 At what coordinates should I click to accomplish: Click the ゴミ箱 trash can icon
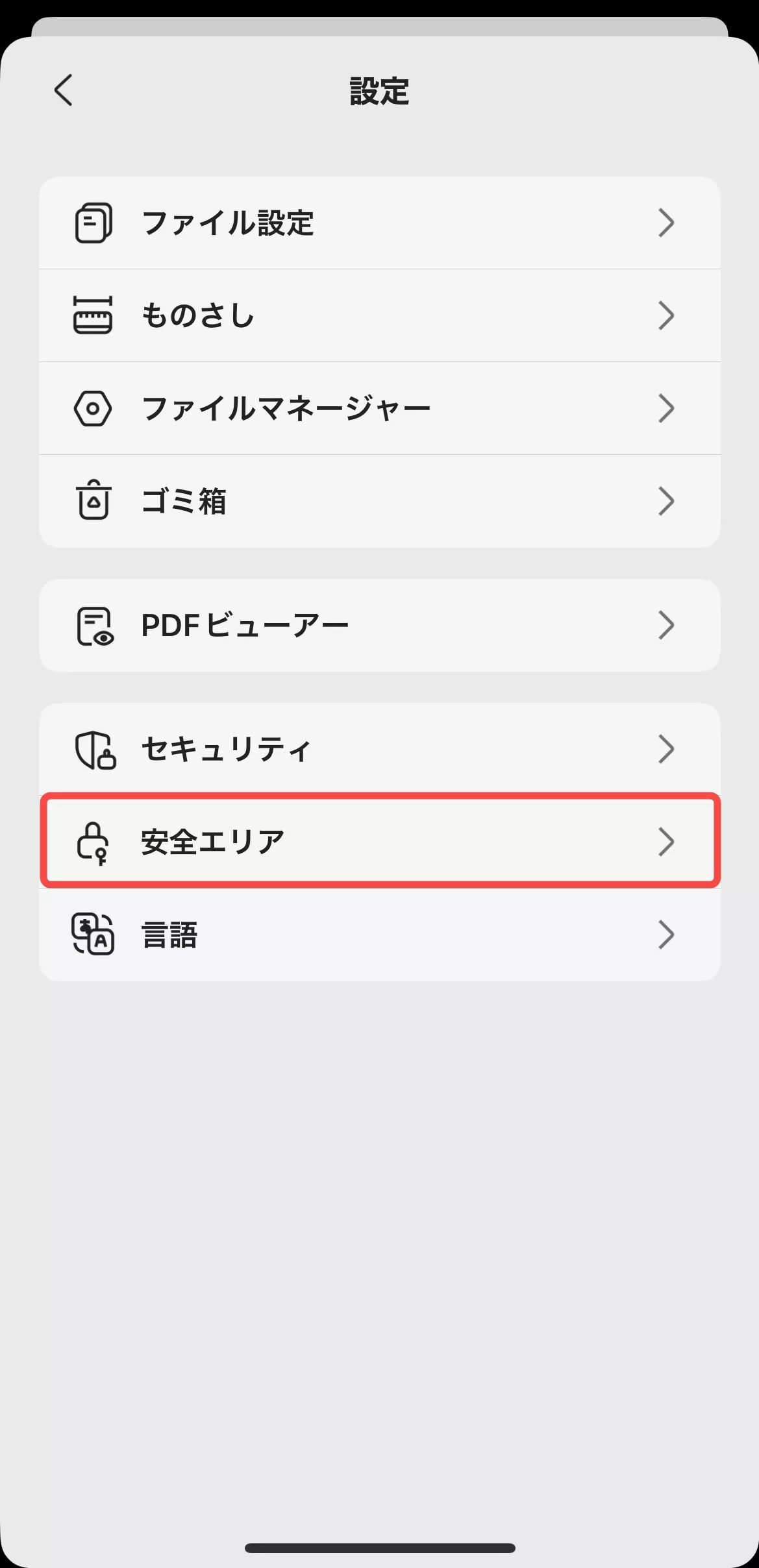(94, 501)
